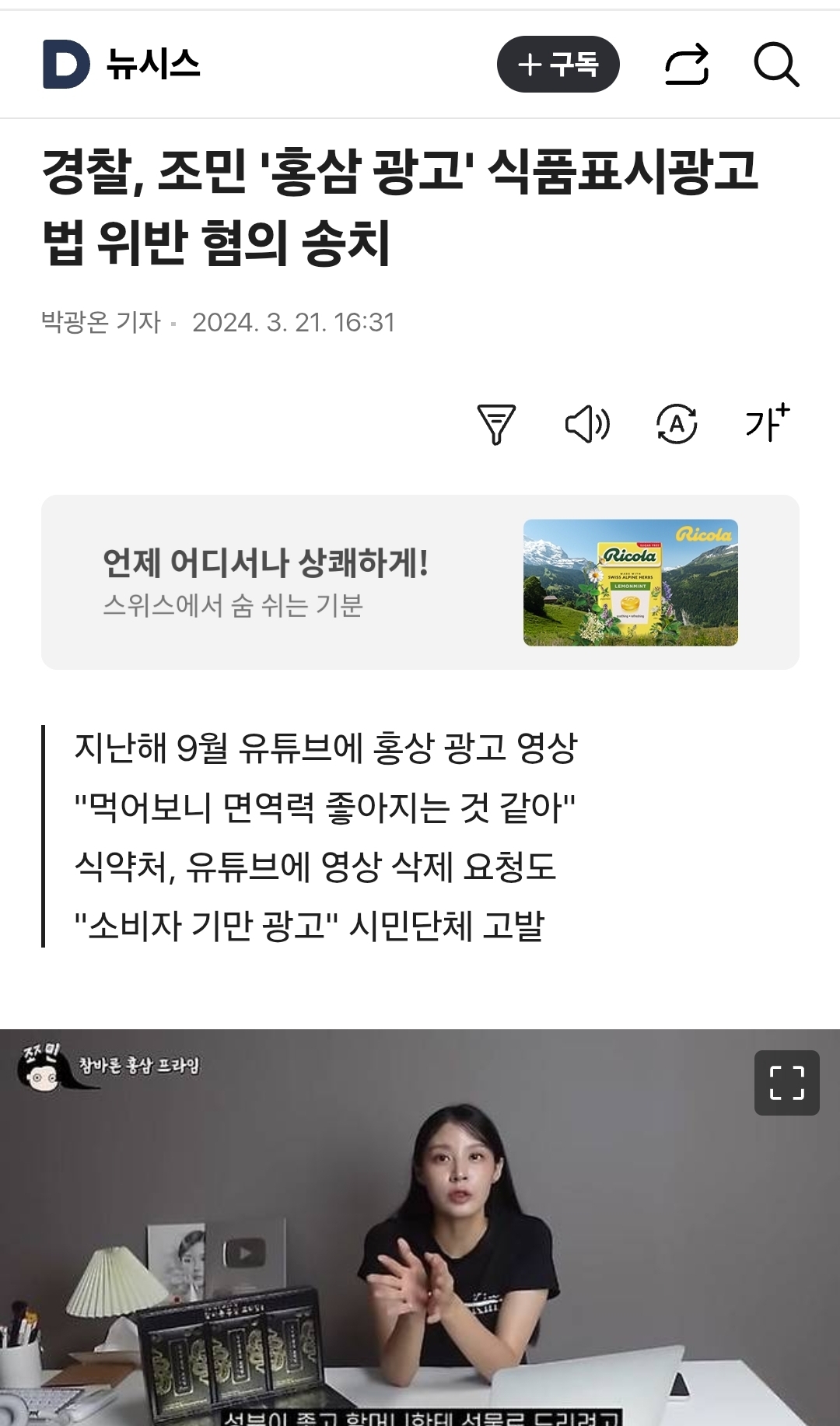Share this article

click(x=687, y=65)
